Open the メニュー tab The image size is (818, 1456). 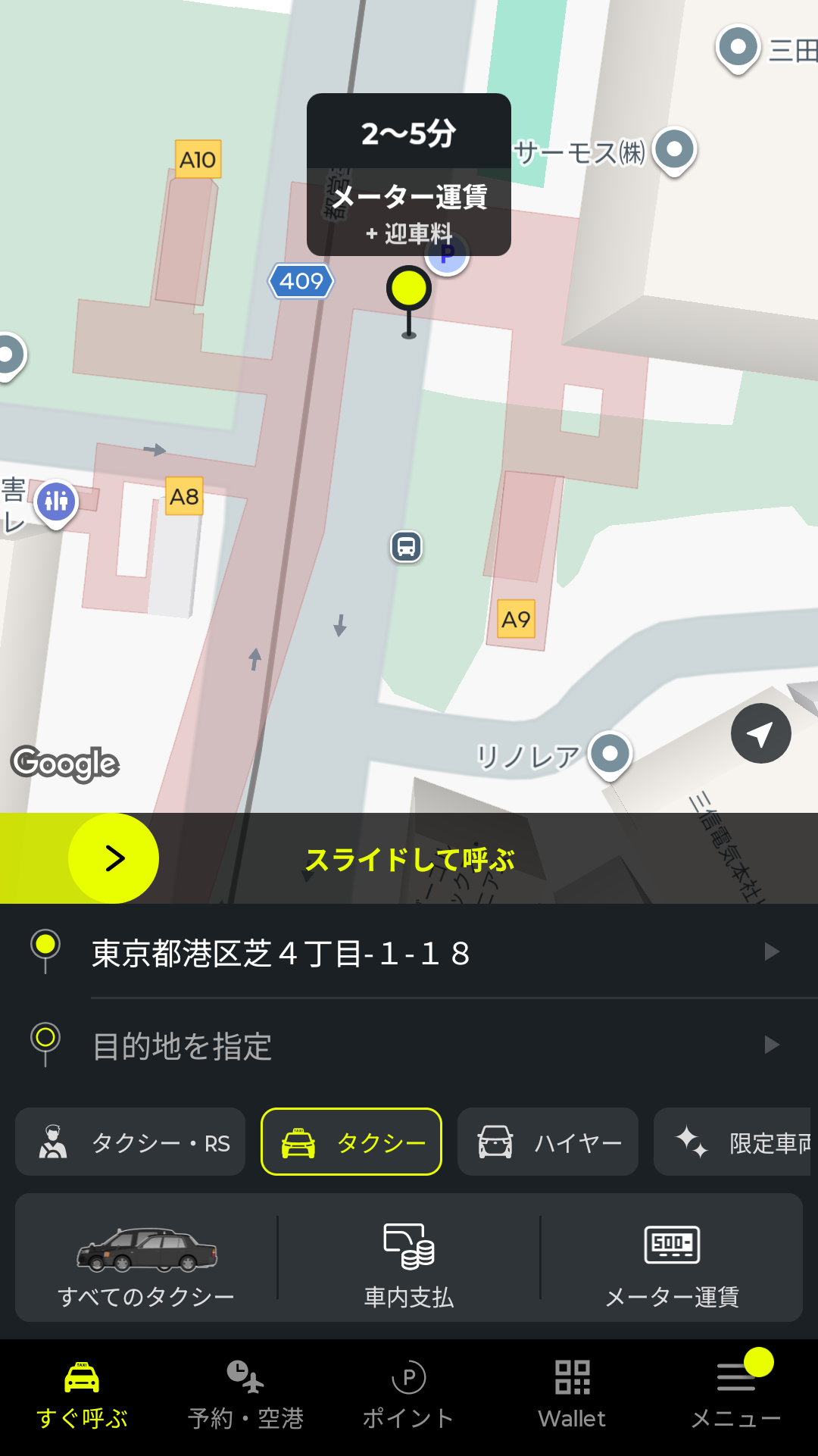pos(736,1396)
